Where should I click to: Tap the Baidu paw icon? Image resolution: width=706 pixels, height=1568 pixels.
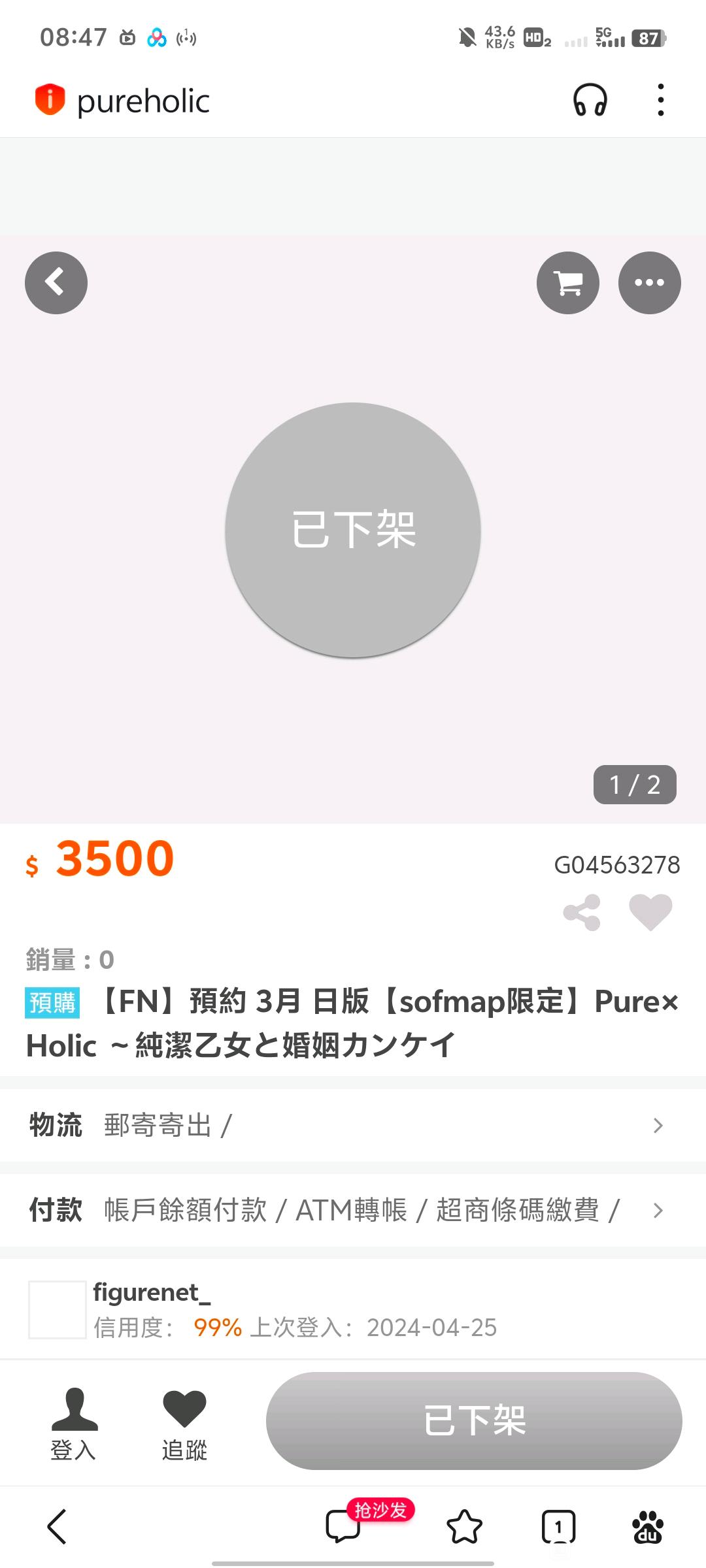pos(647,1527)
